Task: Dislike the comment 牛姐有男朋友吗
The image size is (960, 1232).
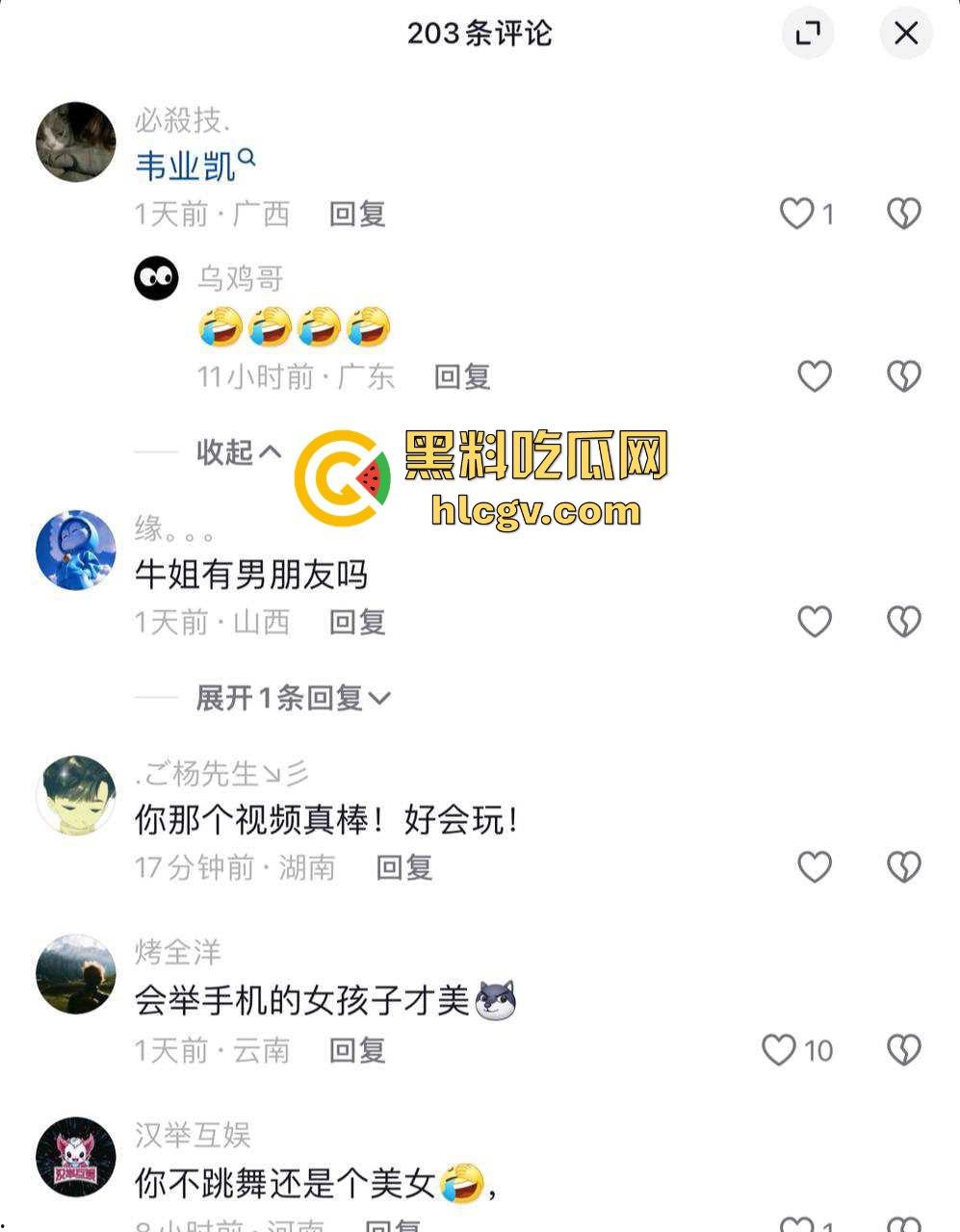Action: (x=903, y=622)
